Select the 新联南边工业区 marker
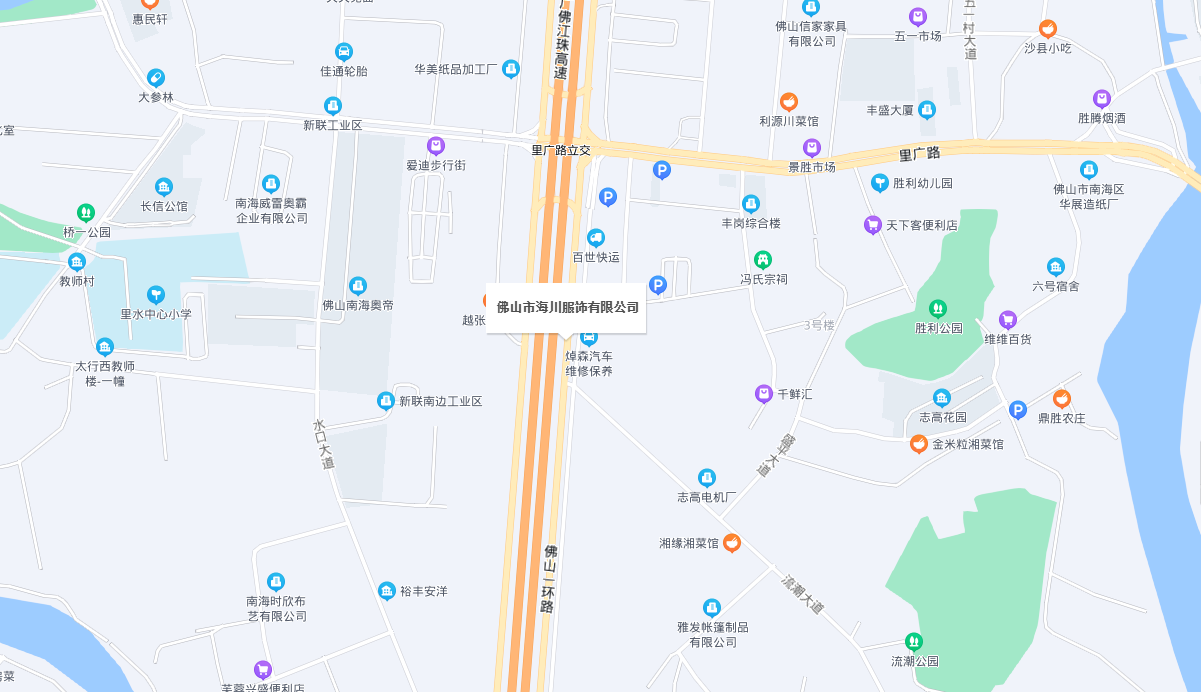The width and height of the screenshot is (1201, 692). (x=385, y=401)
